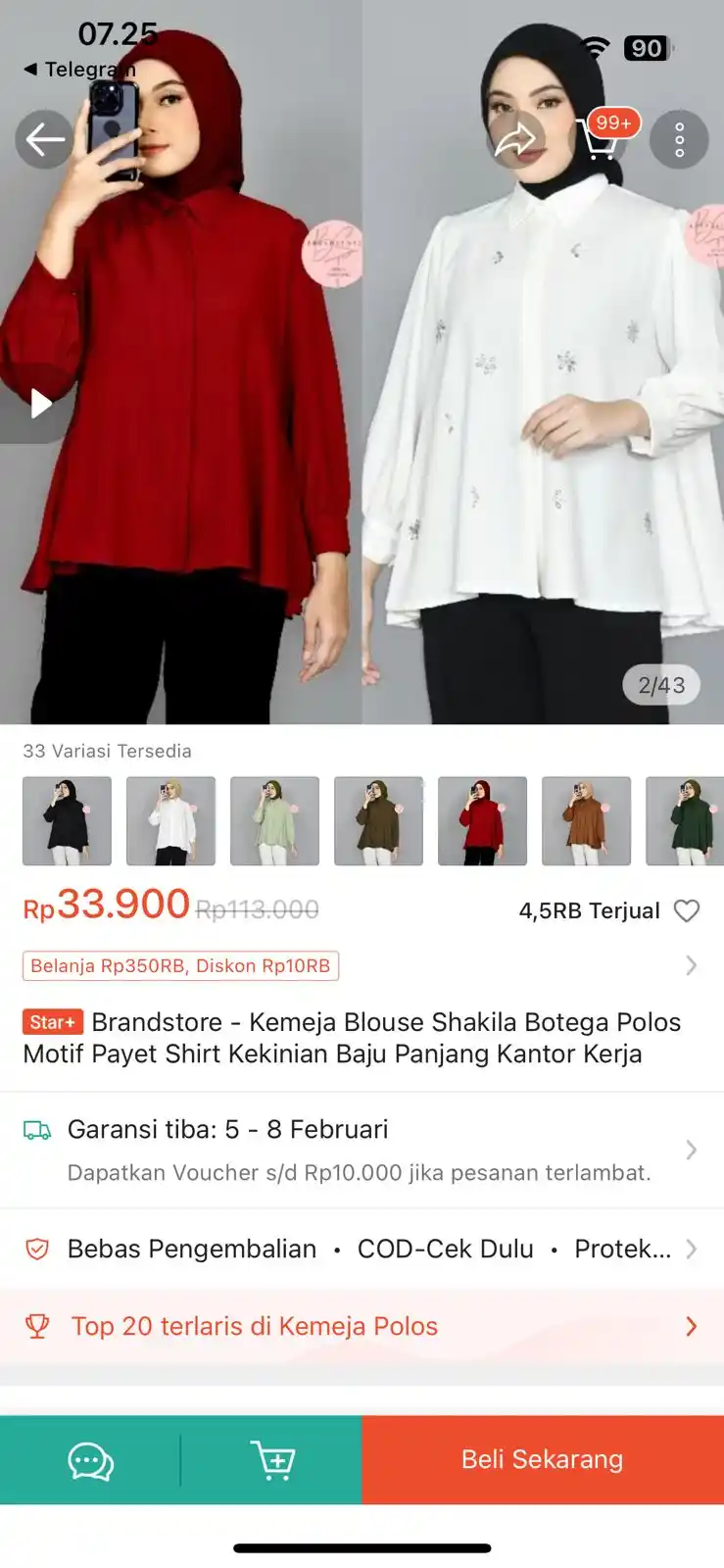Play the product video
This screenshot has width=724, height=1568.
coord(39,402)
